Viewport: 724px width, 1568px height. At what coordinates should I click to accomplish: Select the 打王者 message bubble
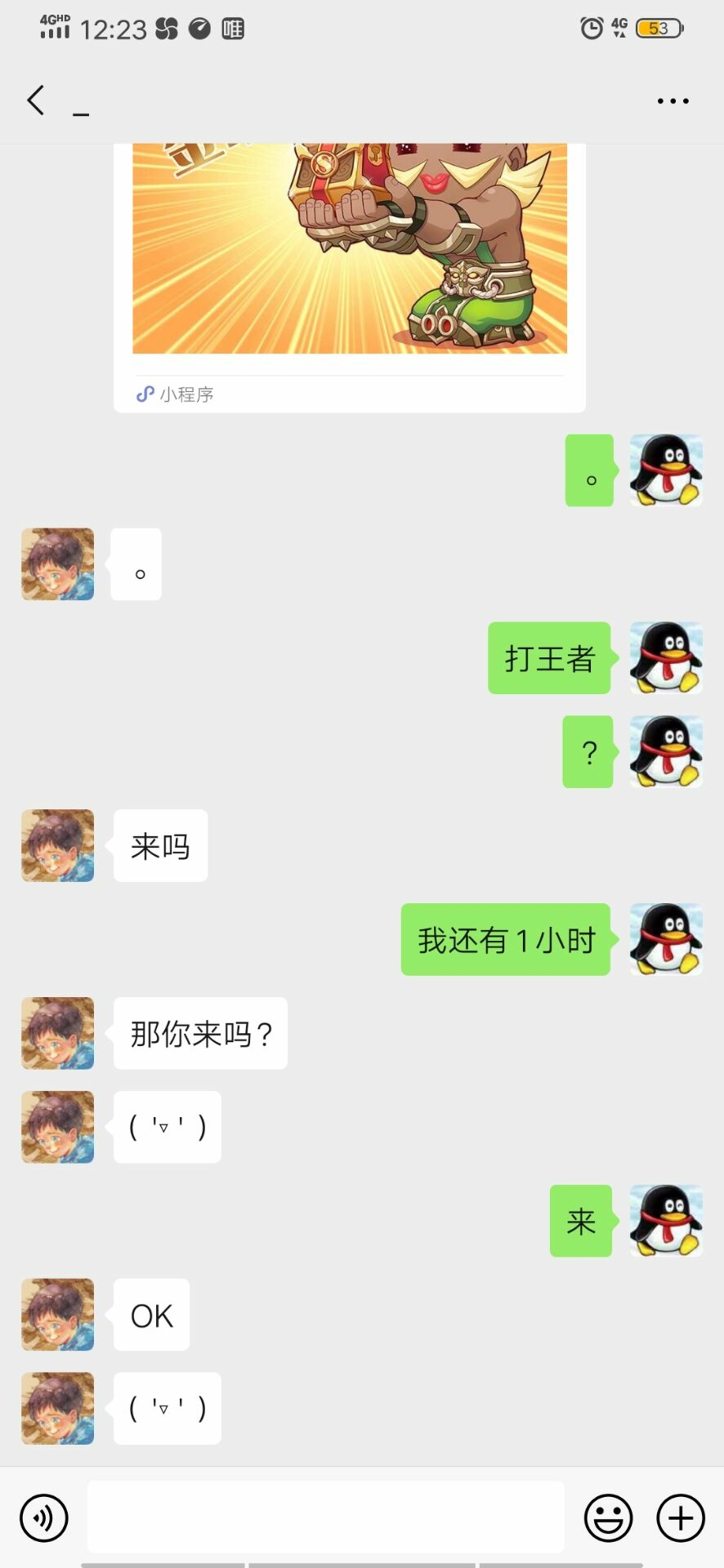[549, 658]
